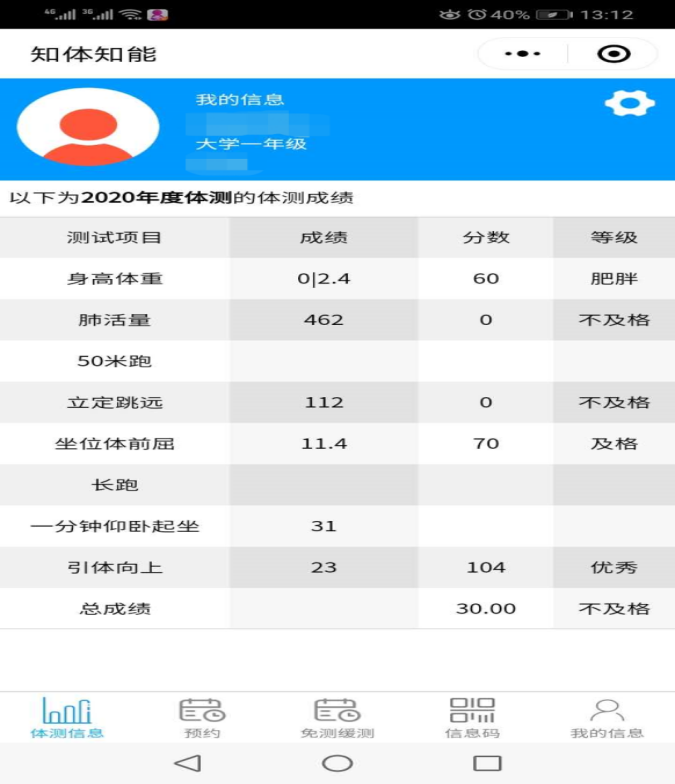
Task: Open the mini program more-options menu
Action: point(522,54)
